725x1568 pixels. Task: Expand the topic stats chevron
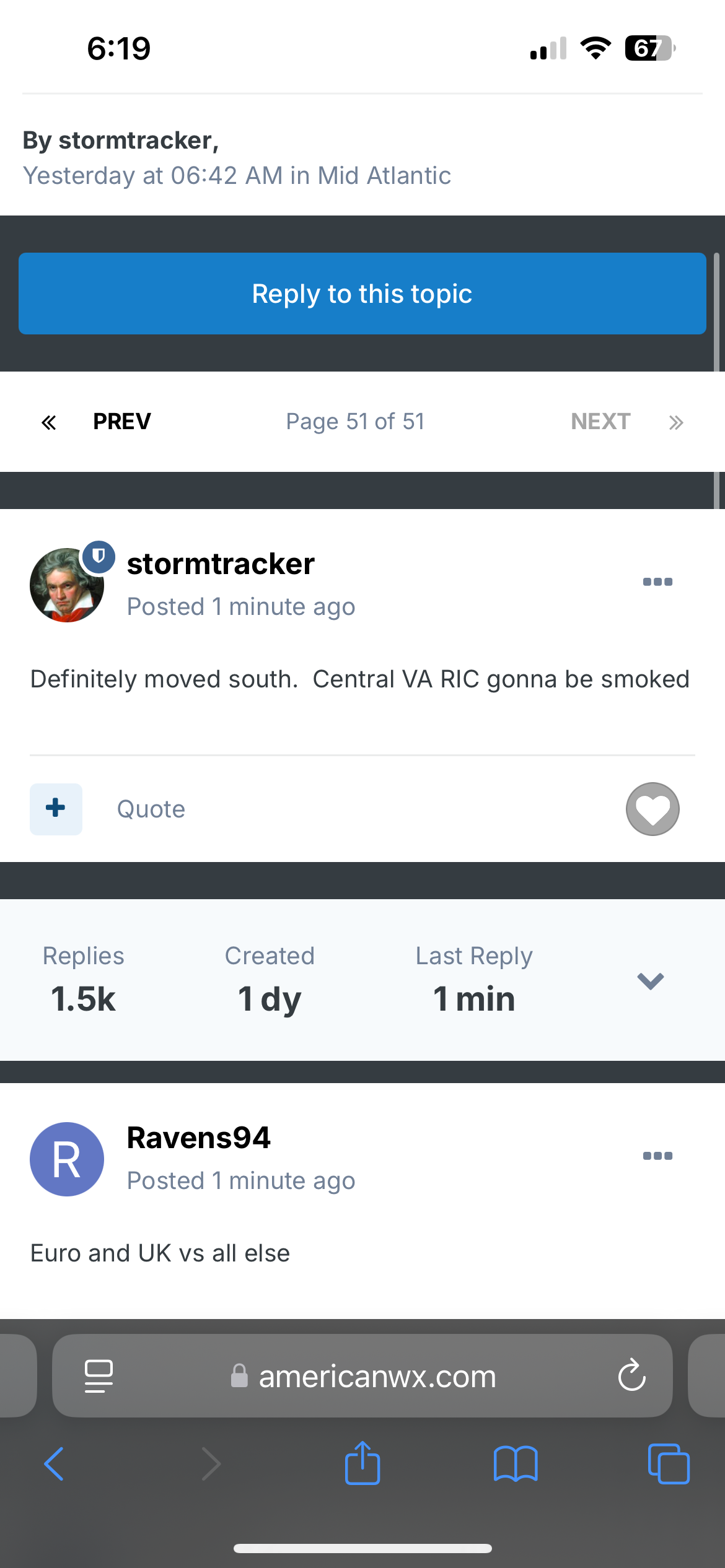coord(651,980)
